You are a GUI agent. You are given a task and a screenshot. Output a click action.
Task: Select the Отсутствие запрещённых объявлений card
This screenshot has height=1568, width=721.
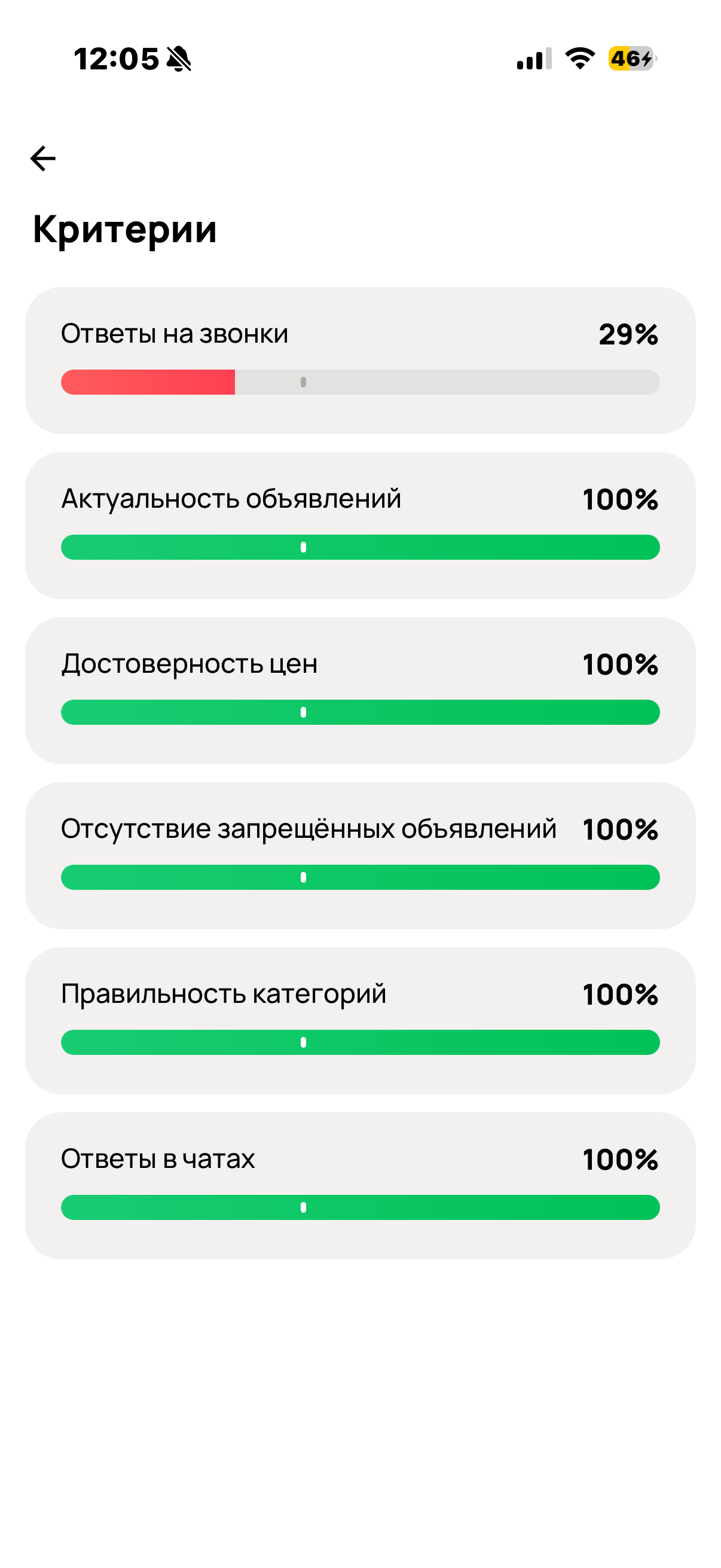(x=360, y=855)
